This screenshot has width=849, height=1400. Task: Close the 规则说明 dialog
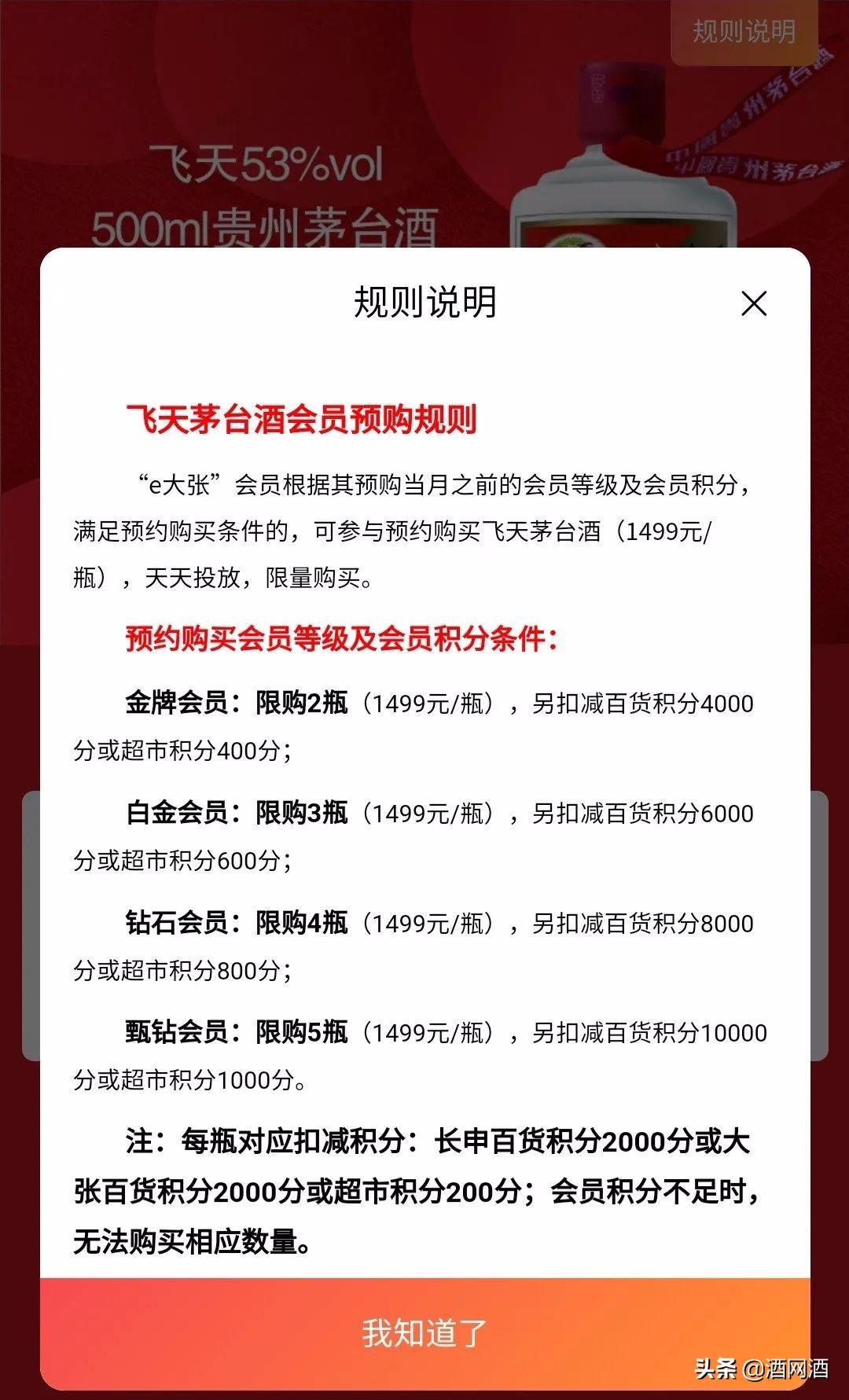754,303
